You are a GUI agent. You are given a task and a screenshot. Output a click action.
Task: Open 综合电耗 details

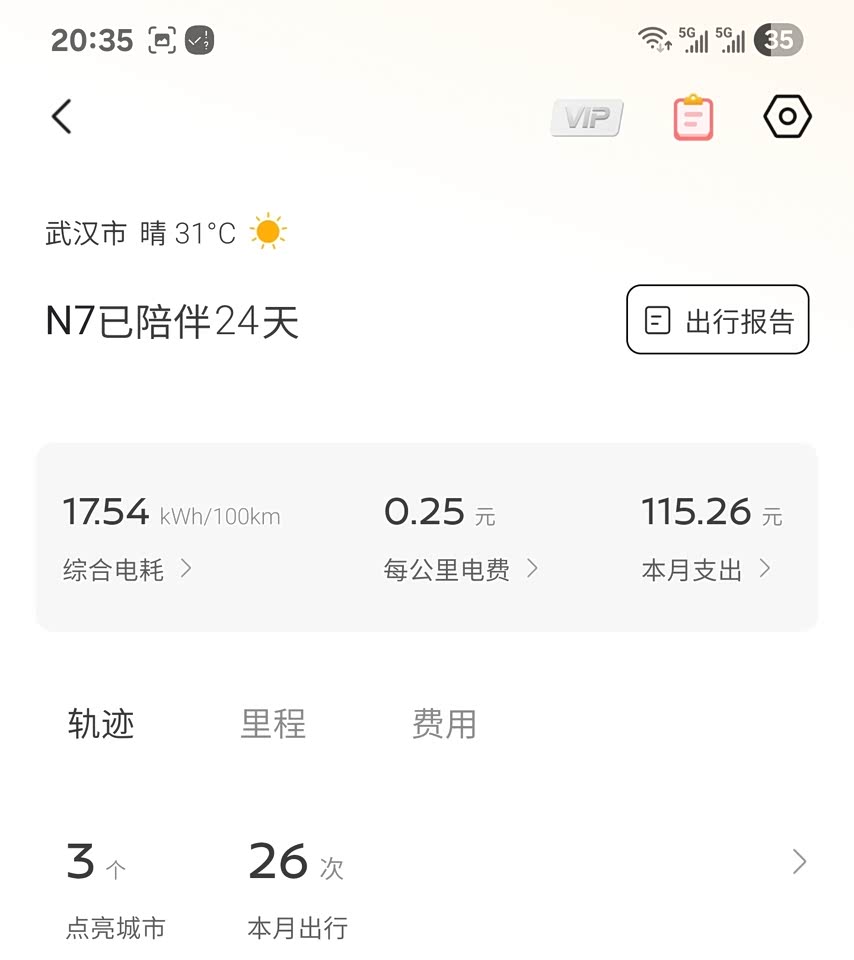click(x=127, y=570)
